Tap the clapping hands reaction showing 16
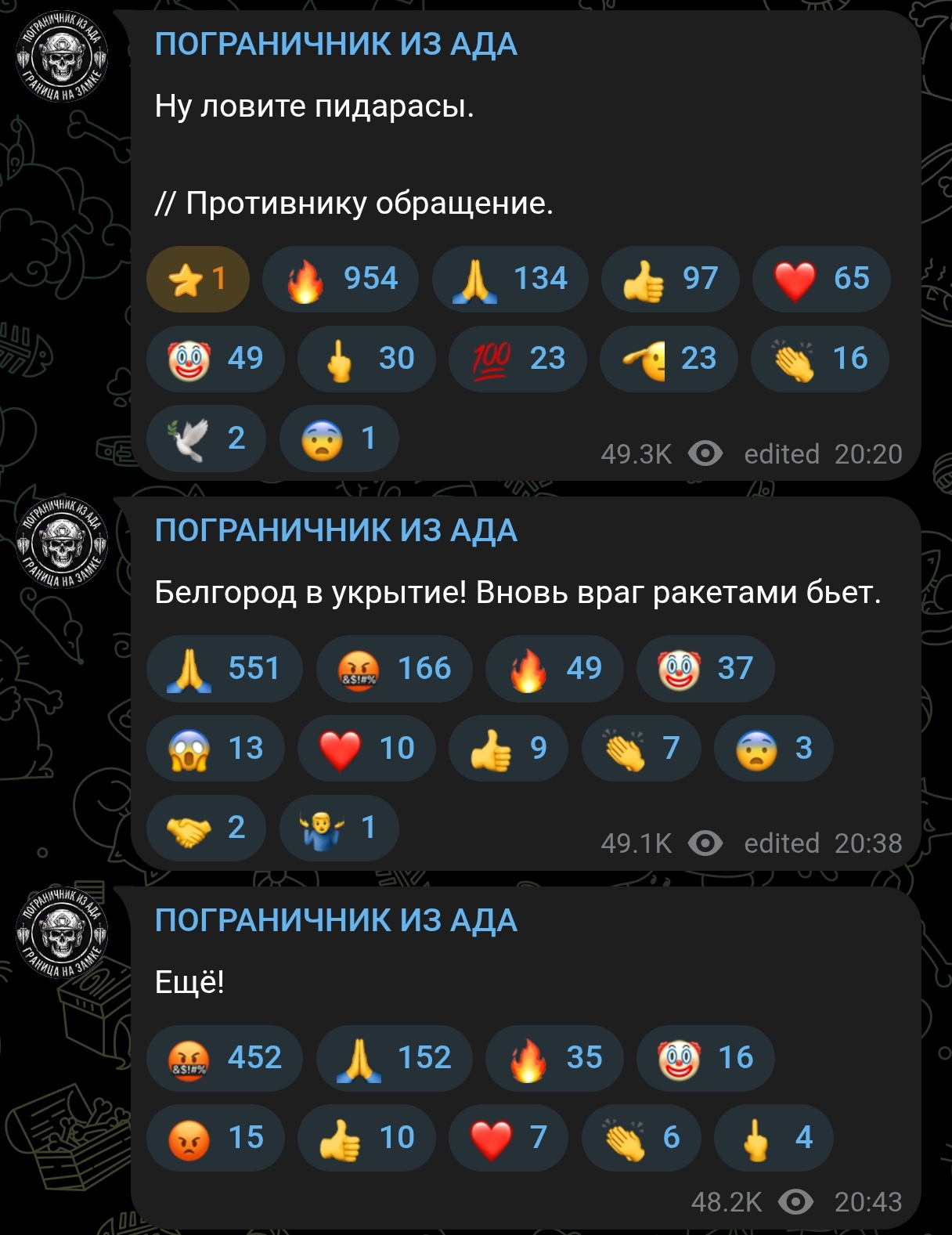This screenshot has height=1235, width=952. point(819,359)
